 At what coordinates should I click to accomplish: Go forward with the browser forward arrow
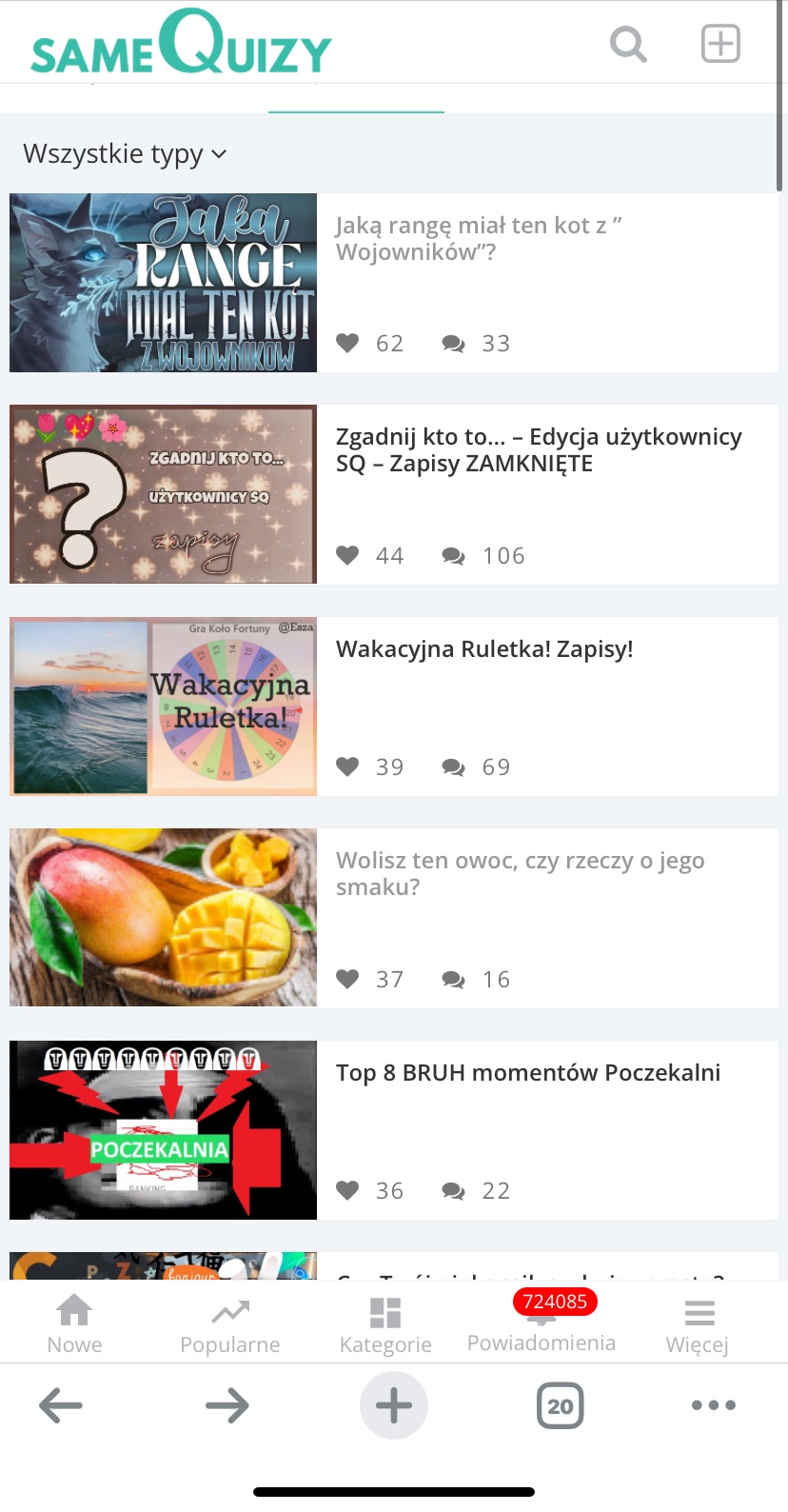click(x=227, y=1405)
